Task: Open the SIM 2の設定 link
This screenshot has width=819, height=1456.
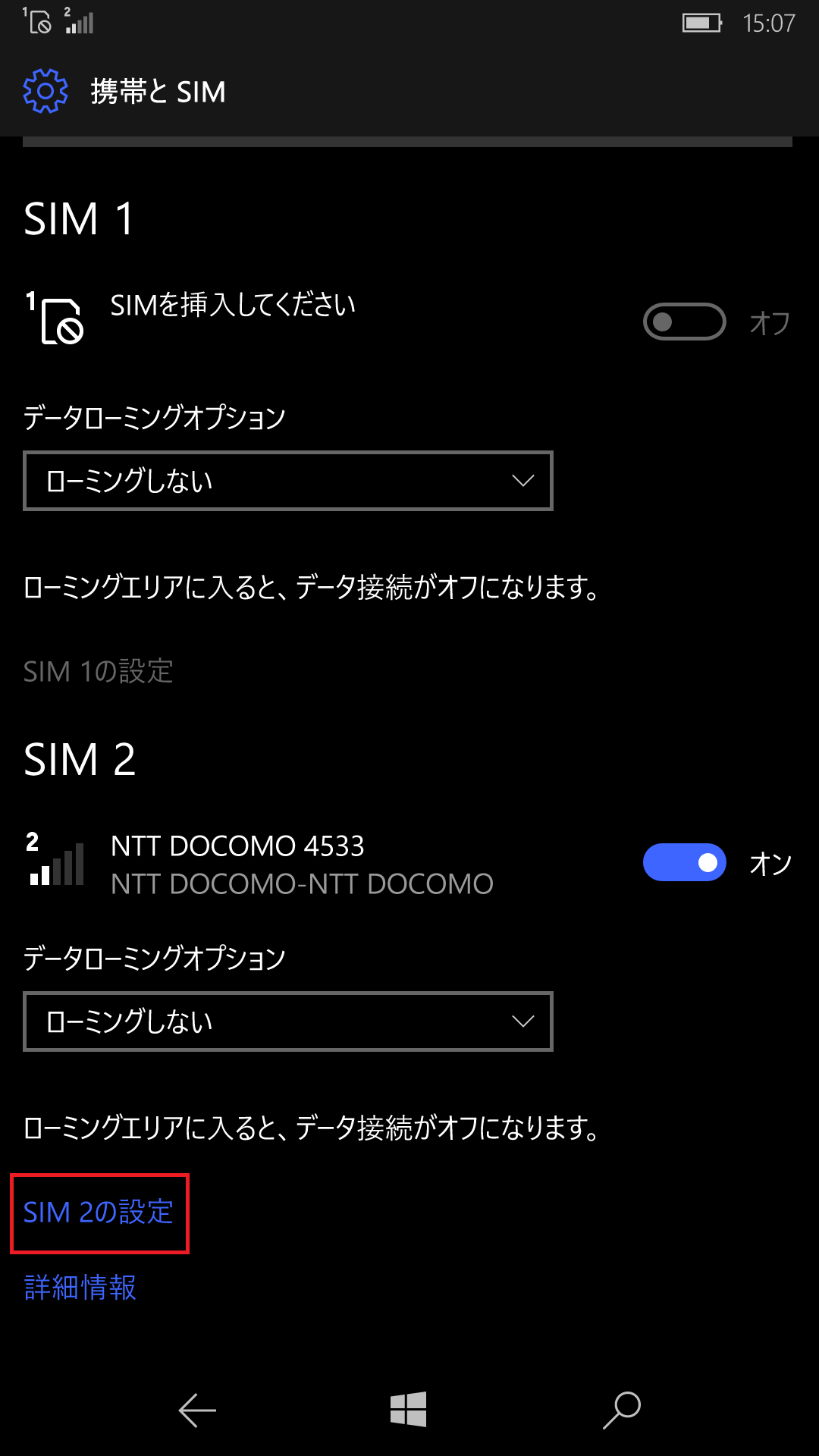Action: 98,1213
